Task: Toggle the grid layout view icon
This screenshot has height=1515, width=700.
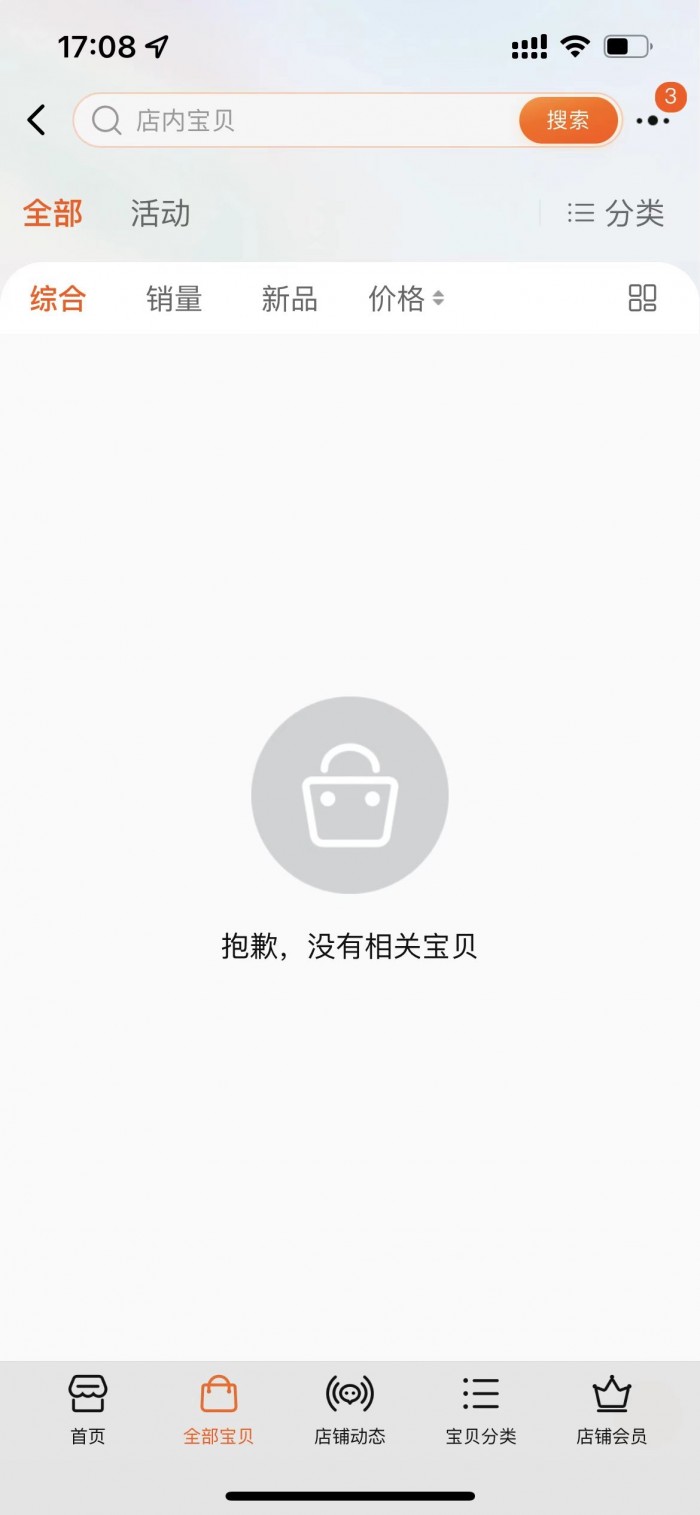Action: (x=642, y=298)
